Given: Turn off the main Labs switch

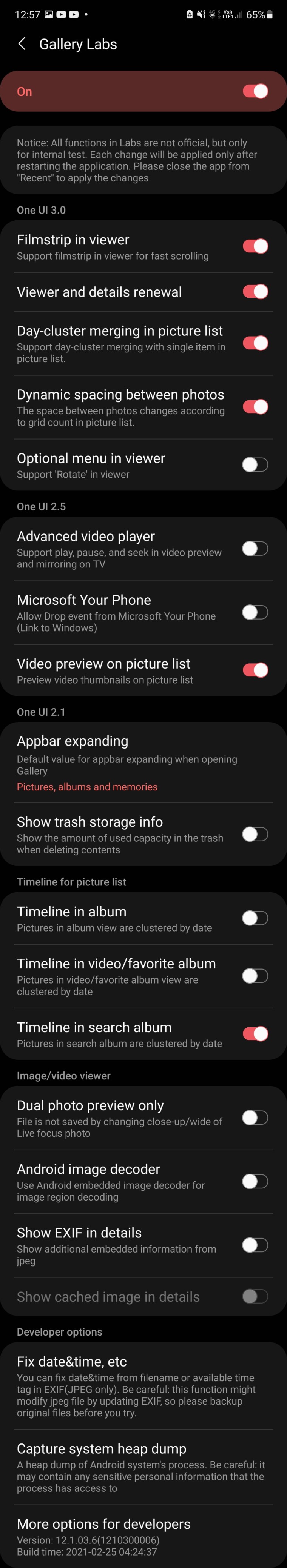Looking at the screenshot, I should tap(255, 91).
